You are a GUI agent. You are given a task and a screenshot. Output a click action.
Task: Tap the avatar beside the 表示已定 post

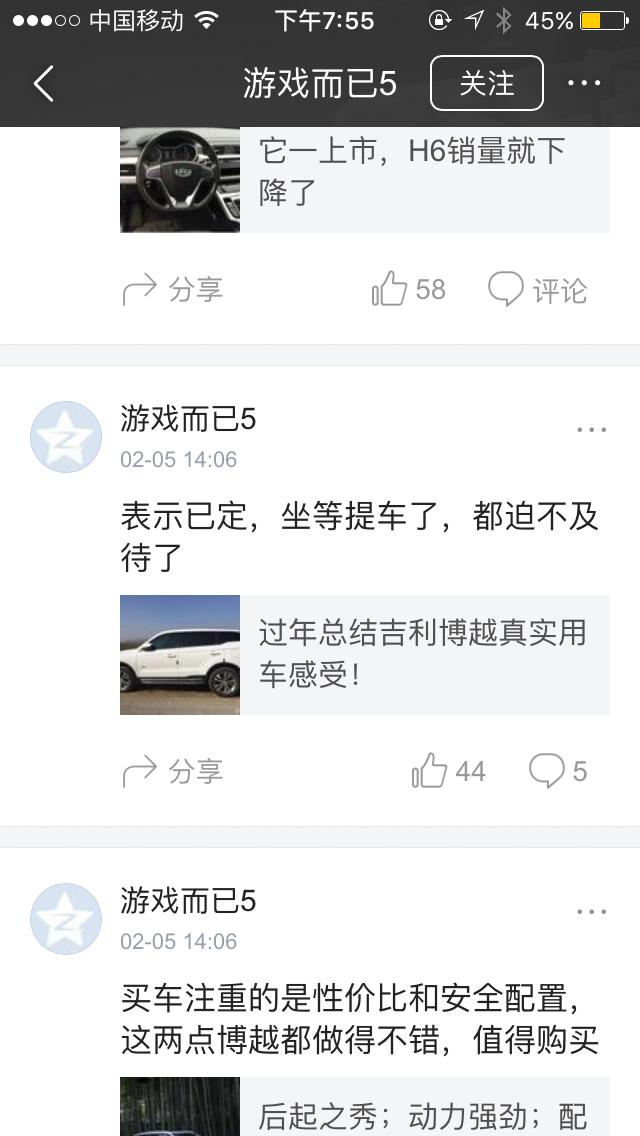[66, 437]
